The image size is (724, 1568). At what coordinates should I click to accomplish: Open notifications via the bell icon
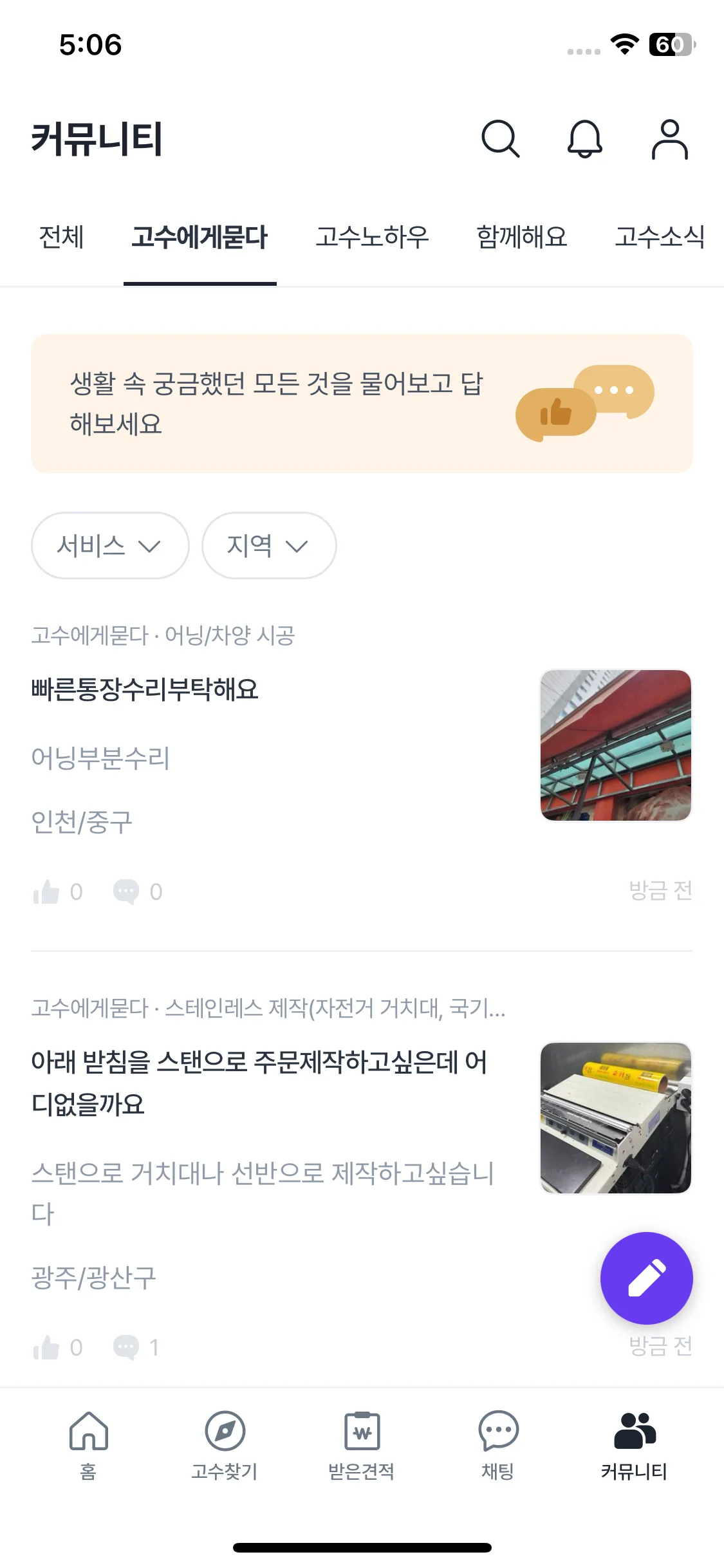[585, 139]
